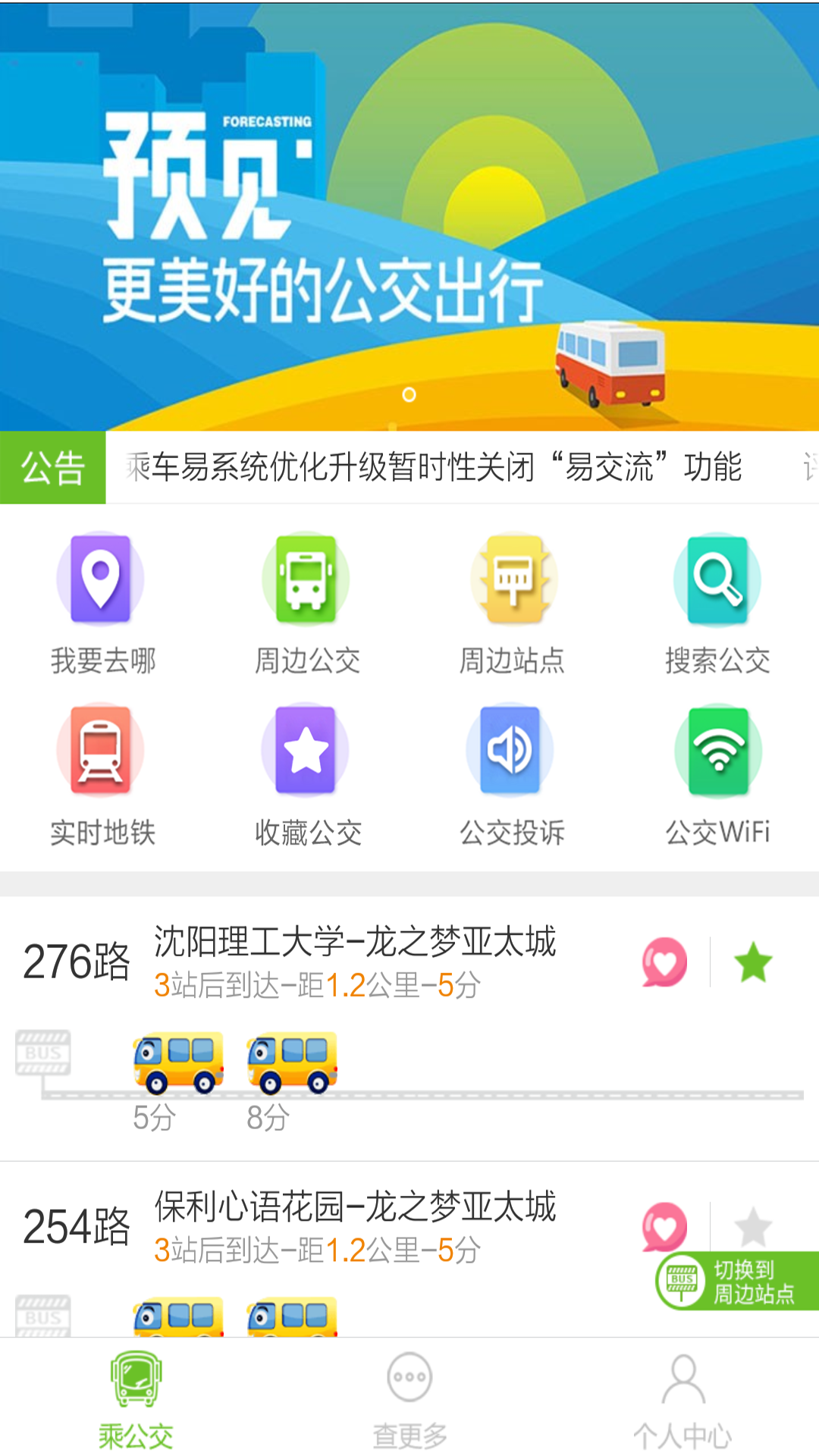This screenshot has height=1456, width=819.
Task: Click the 预见更美好的公交出行 banner
Action: (409, 216)
